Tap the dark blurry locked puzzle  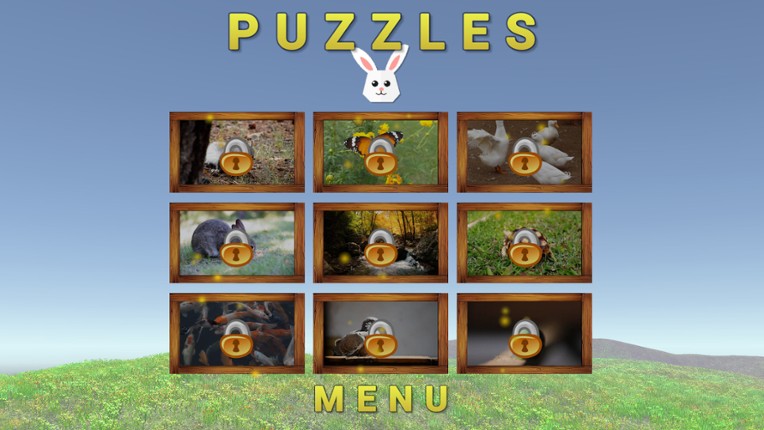(x=525, y=334)
